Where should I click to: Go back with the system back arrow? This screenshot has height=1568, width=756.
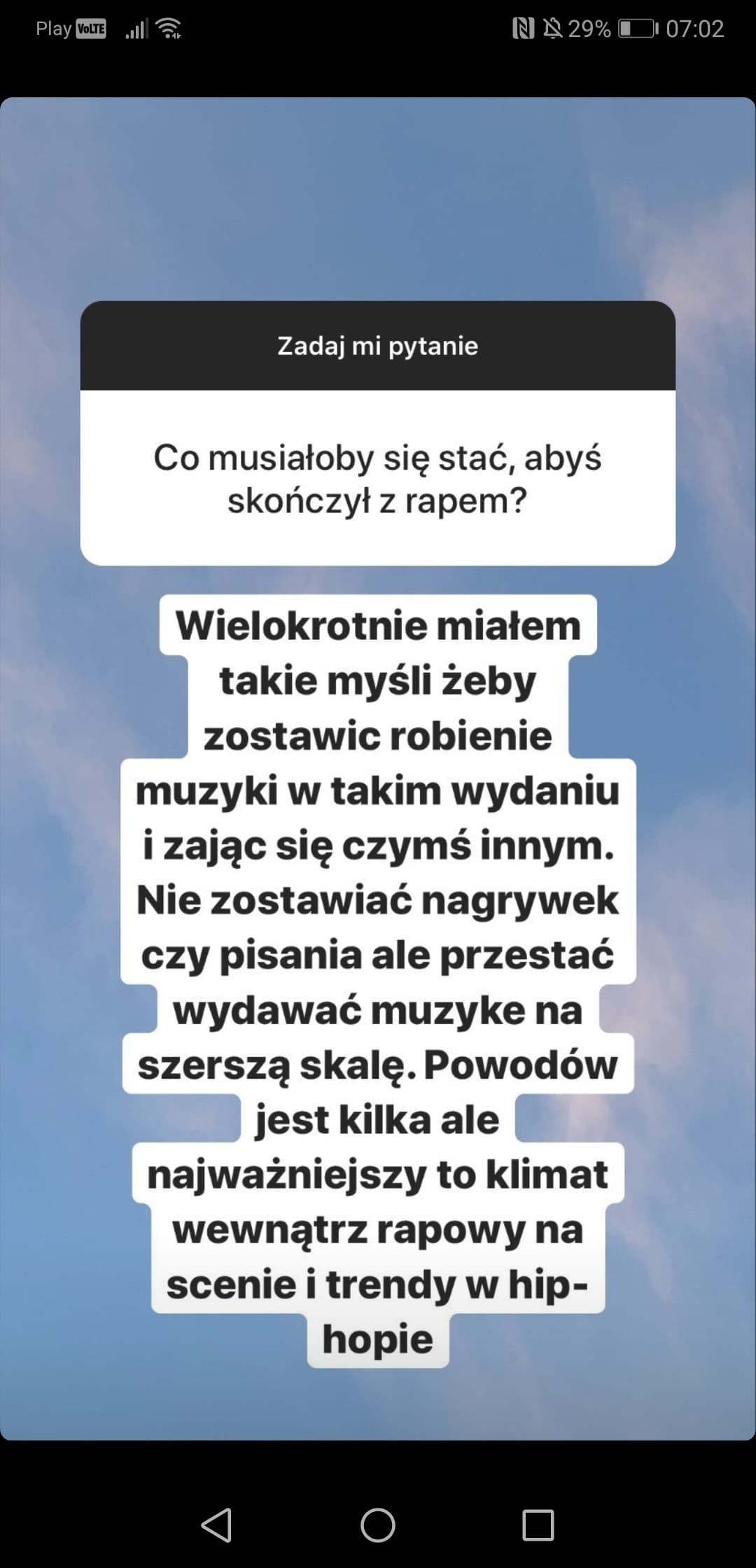(217, 1525)
